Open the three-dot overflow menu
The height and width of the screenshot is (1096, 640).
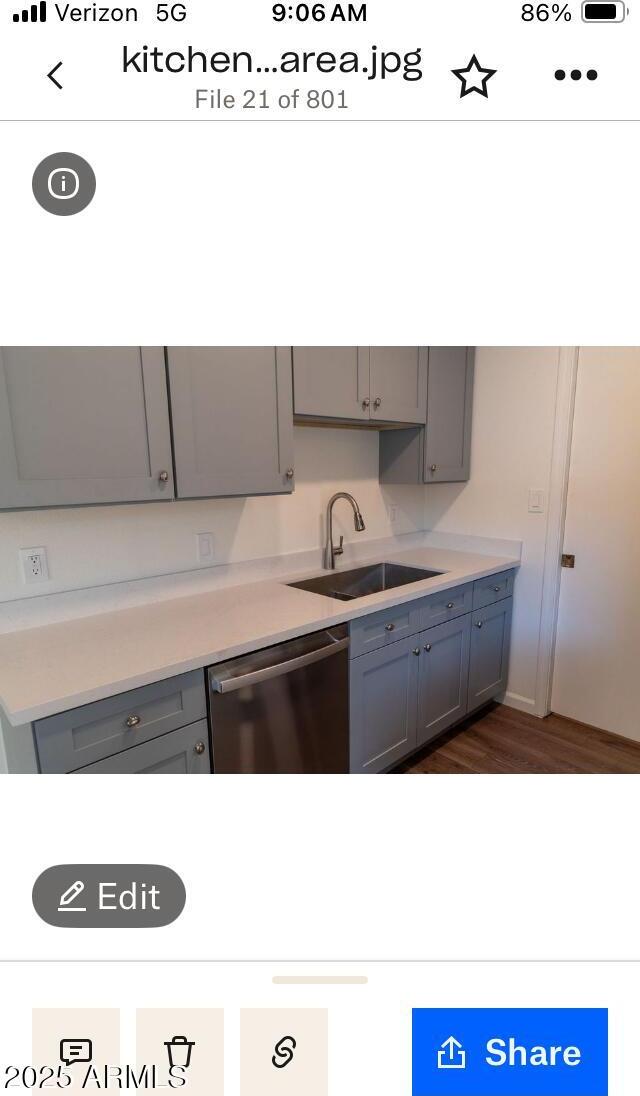click(576, 75)
